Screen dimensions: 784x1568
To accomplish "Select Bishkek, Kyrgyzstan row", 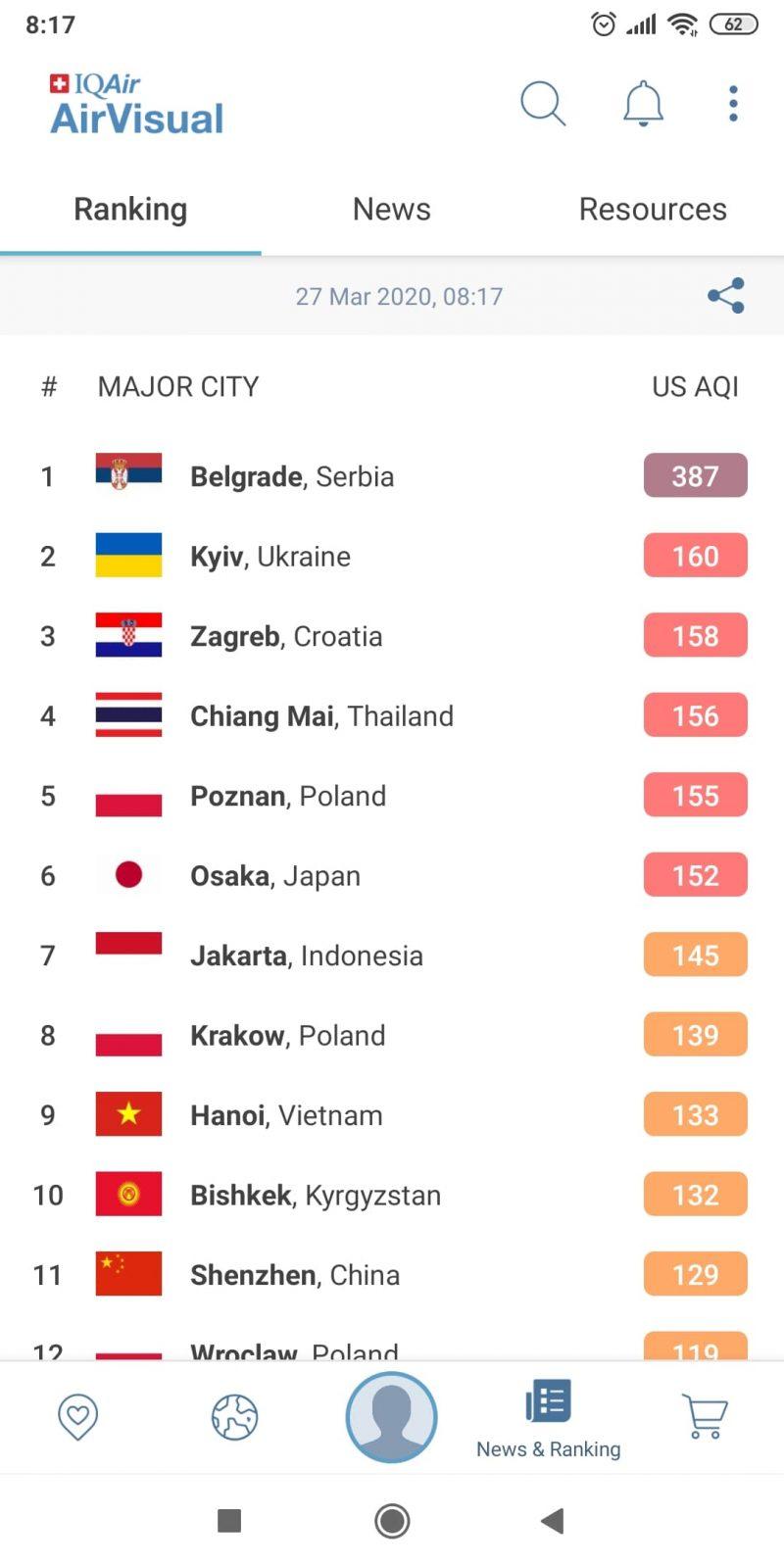I will [x=392, y=1195].
